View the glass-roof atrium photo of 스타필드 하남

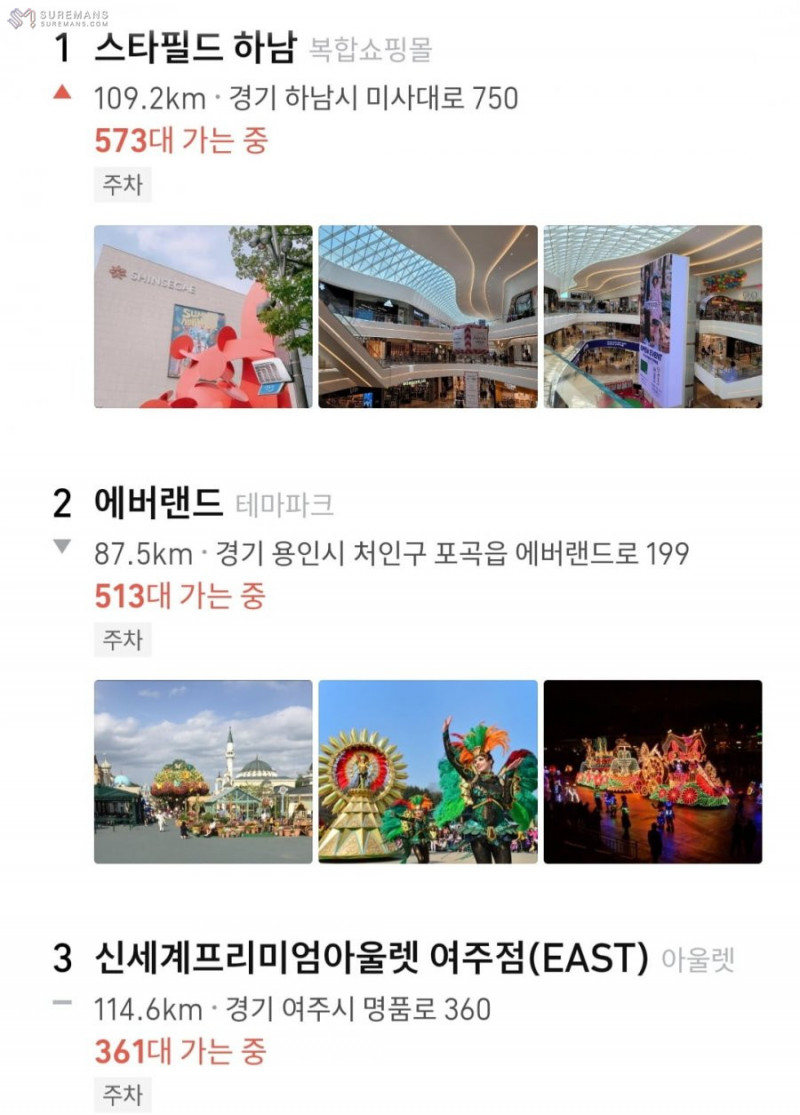428,316
